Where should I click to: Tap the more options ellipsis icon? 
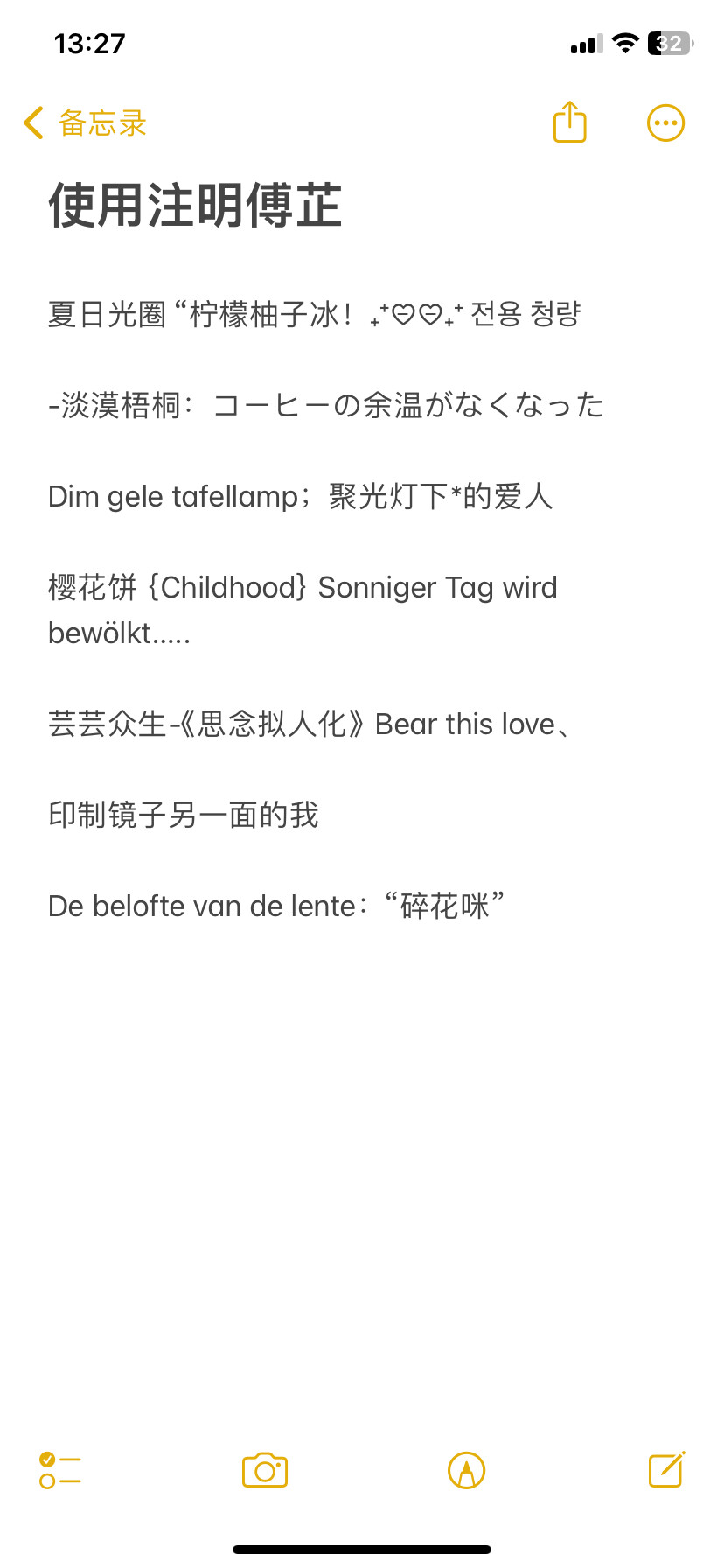click(x=665, y=122)
